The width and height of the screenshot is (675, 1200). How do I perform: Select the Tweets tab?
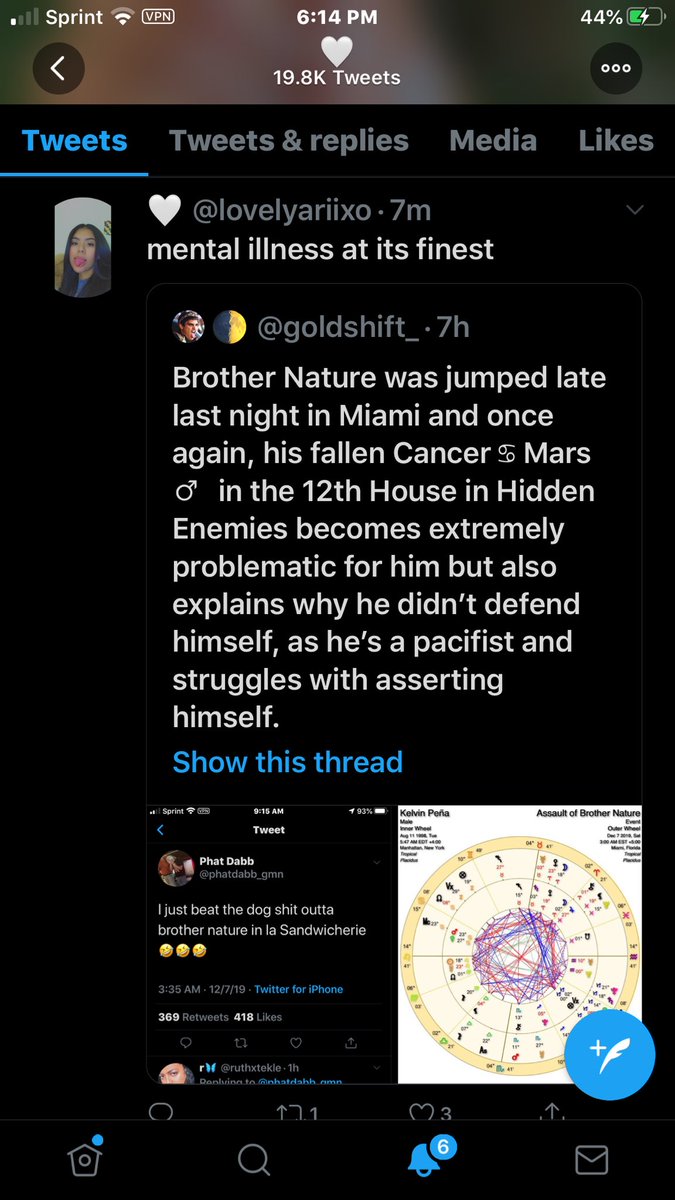point(75,141)
